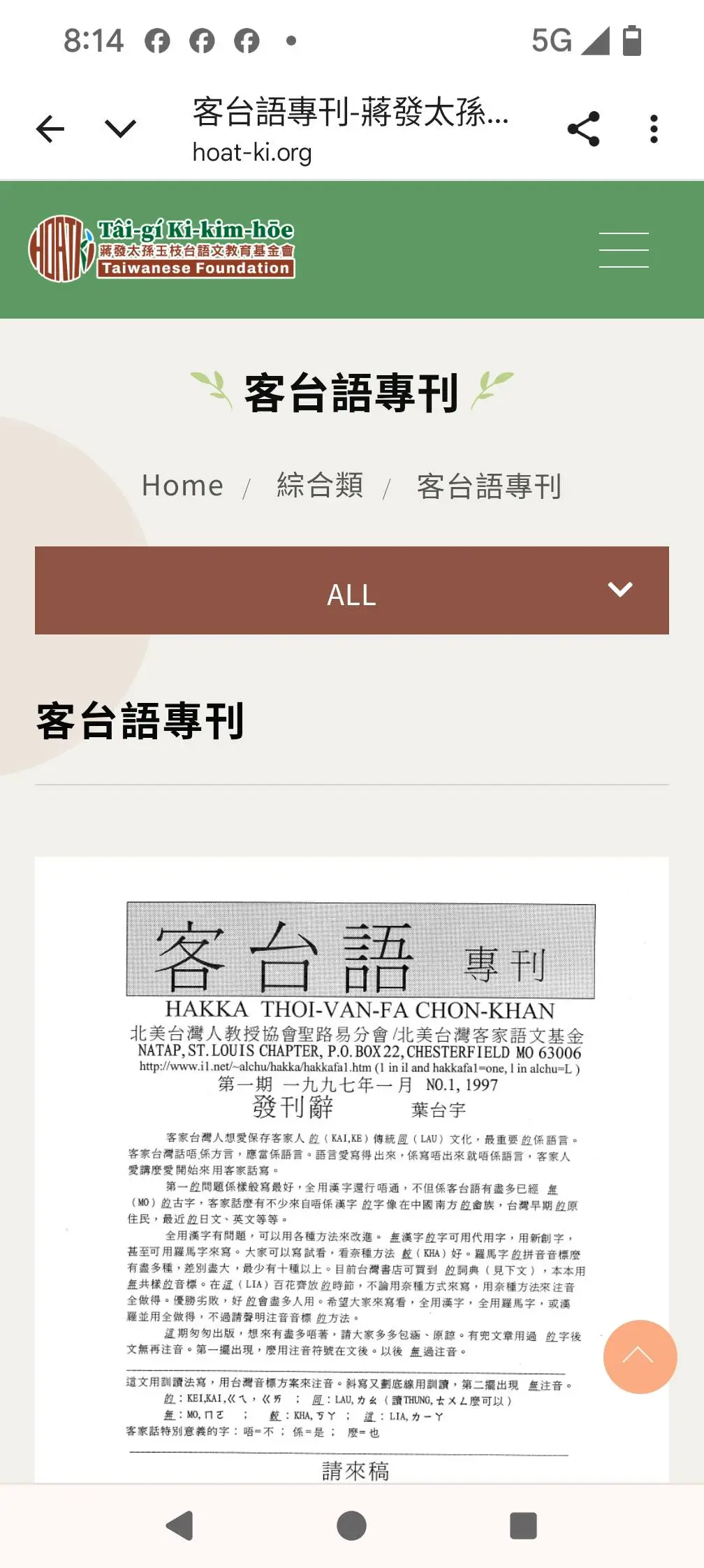Viewport: 704px width, 1568px height.
Task: Go back from the browser tab
Action: click(50, 129)
